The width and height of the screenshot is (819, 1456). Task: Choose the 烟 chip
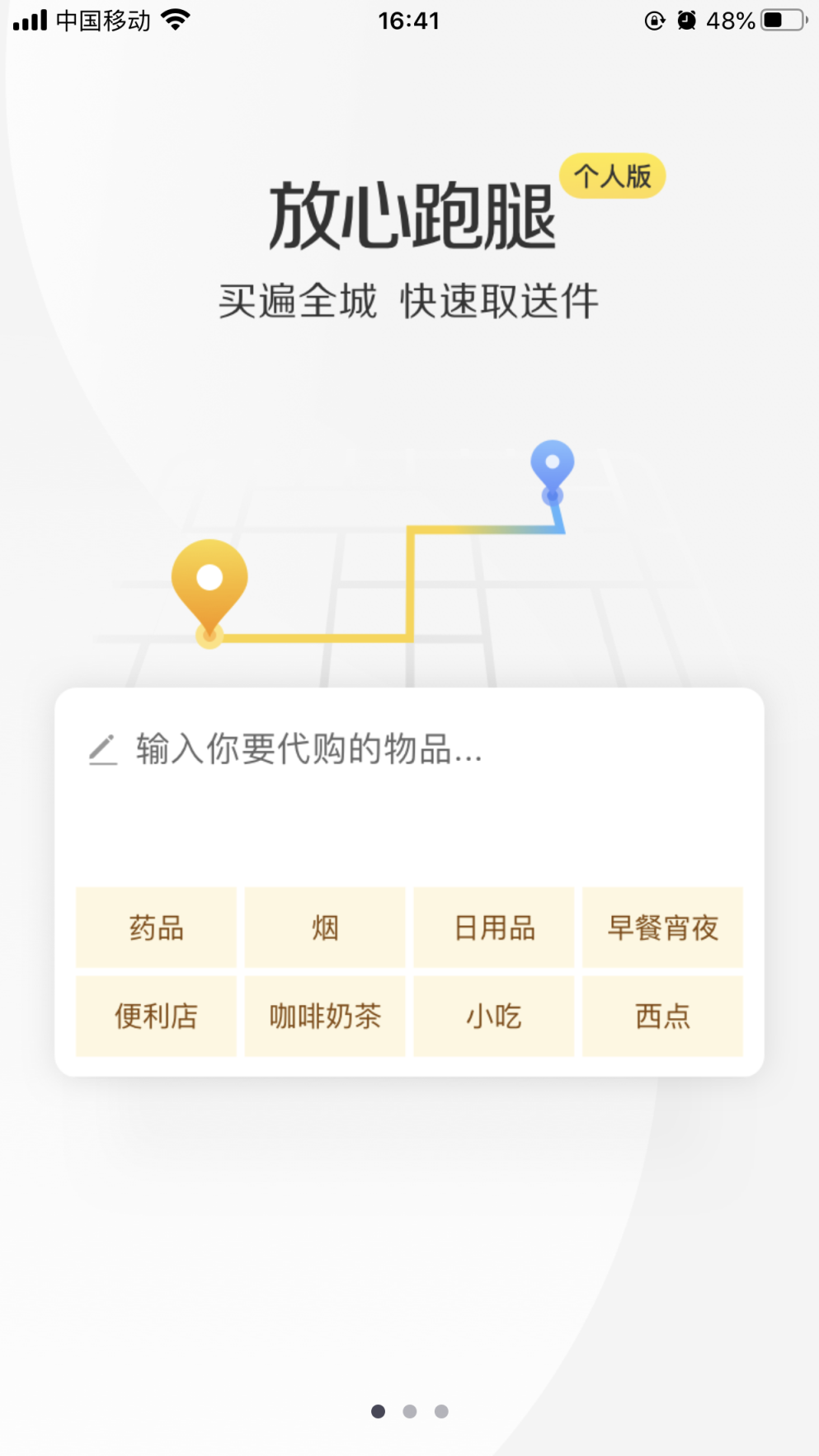click(325, 928)
